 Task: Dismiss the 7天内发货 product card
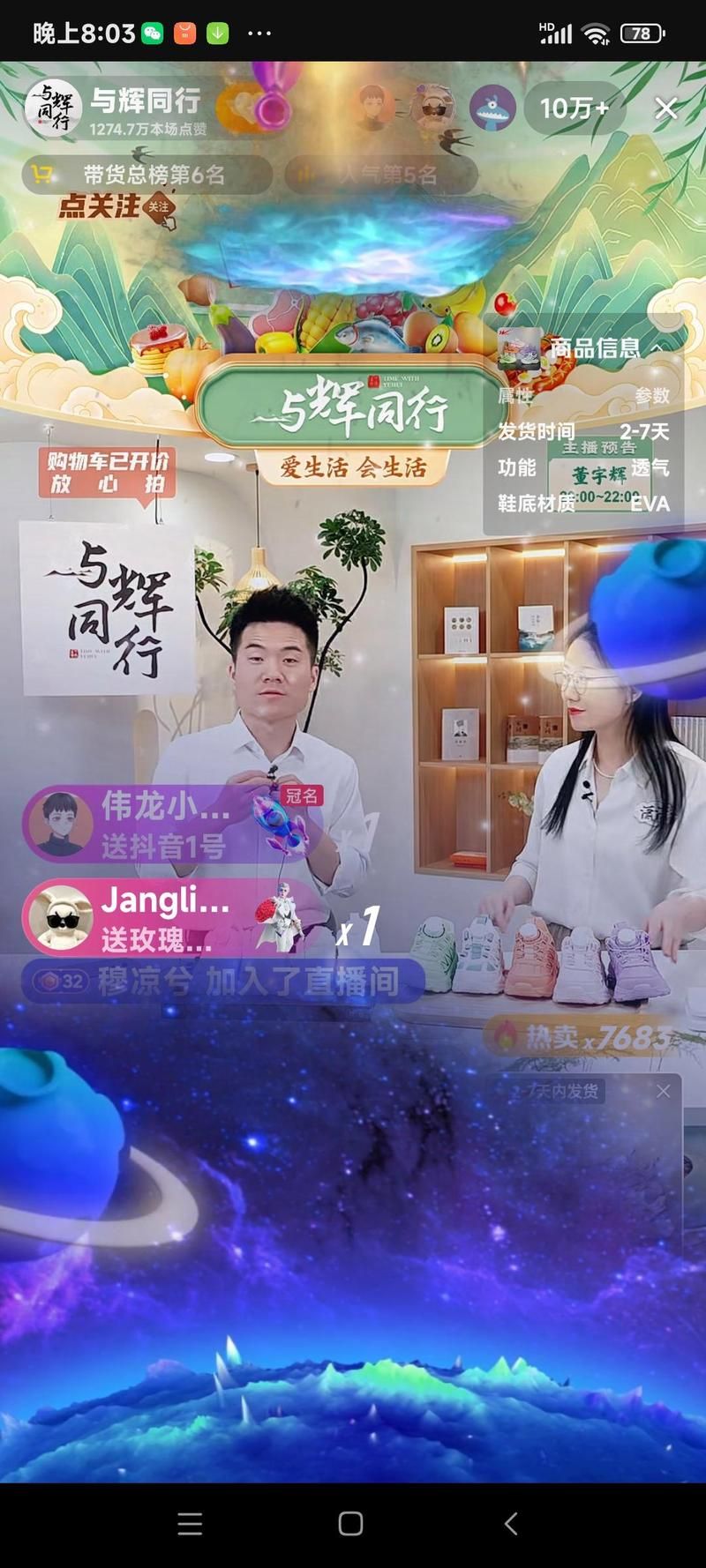[x=663, y=1092]
